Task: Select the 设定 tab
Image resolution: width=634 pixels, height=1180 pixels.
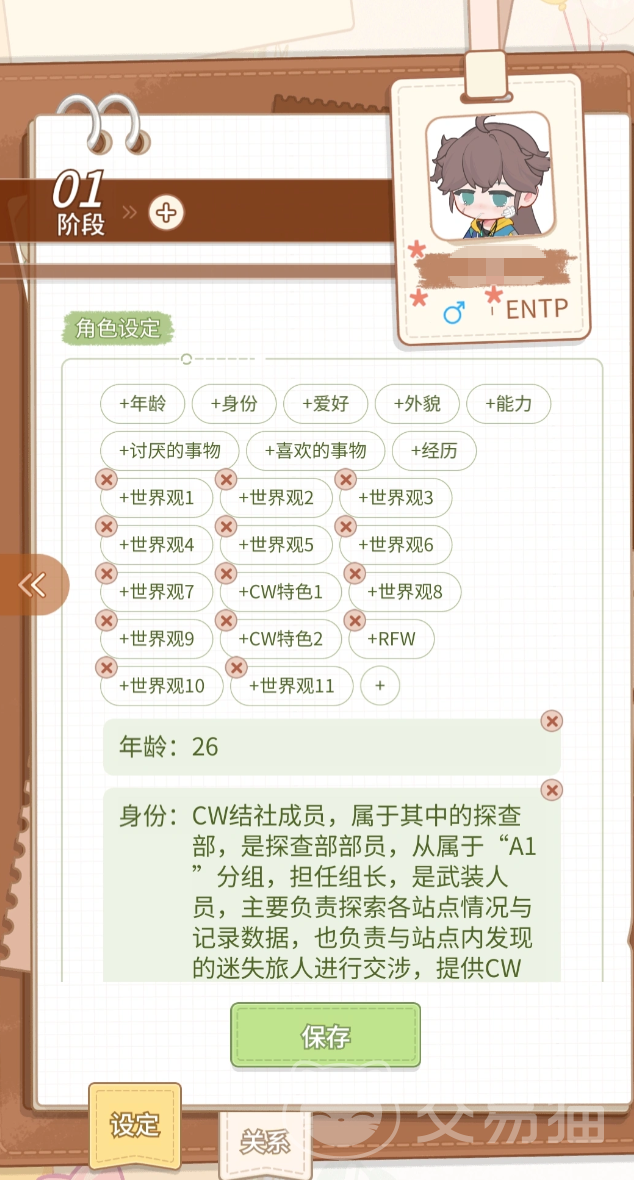Action: click(135, 1125)
